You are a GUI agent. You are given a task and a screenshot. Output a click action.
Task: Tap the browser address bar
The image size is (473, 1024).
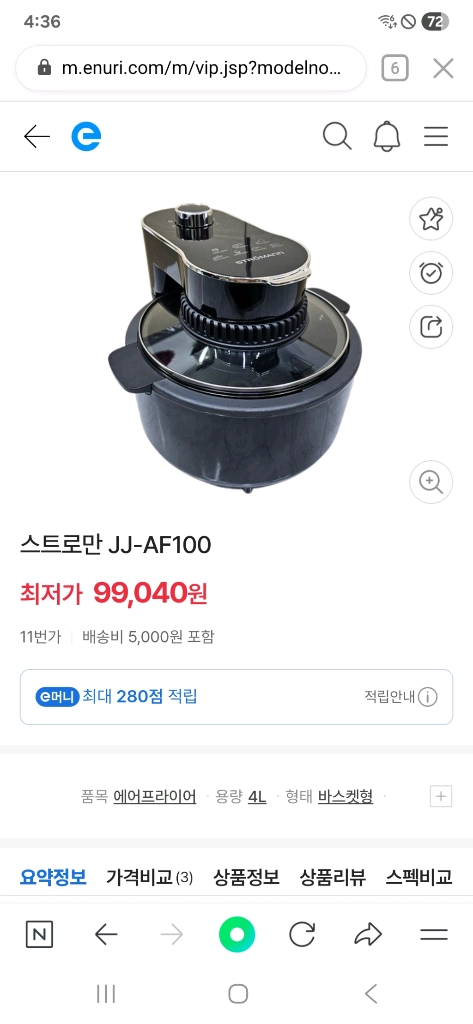pos(190,68)
